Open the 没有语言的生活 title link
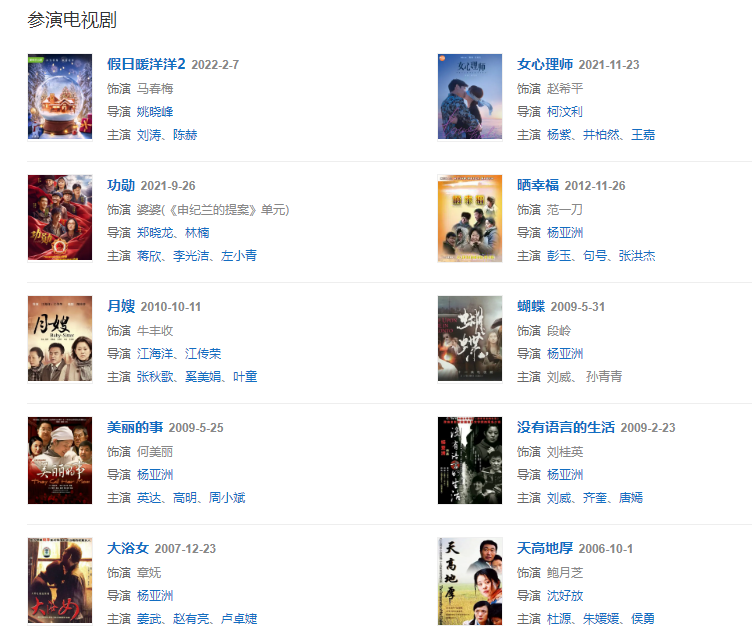The width and height of the screenshot is (752, 640). click(x=566, y=427)
